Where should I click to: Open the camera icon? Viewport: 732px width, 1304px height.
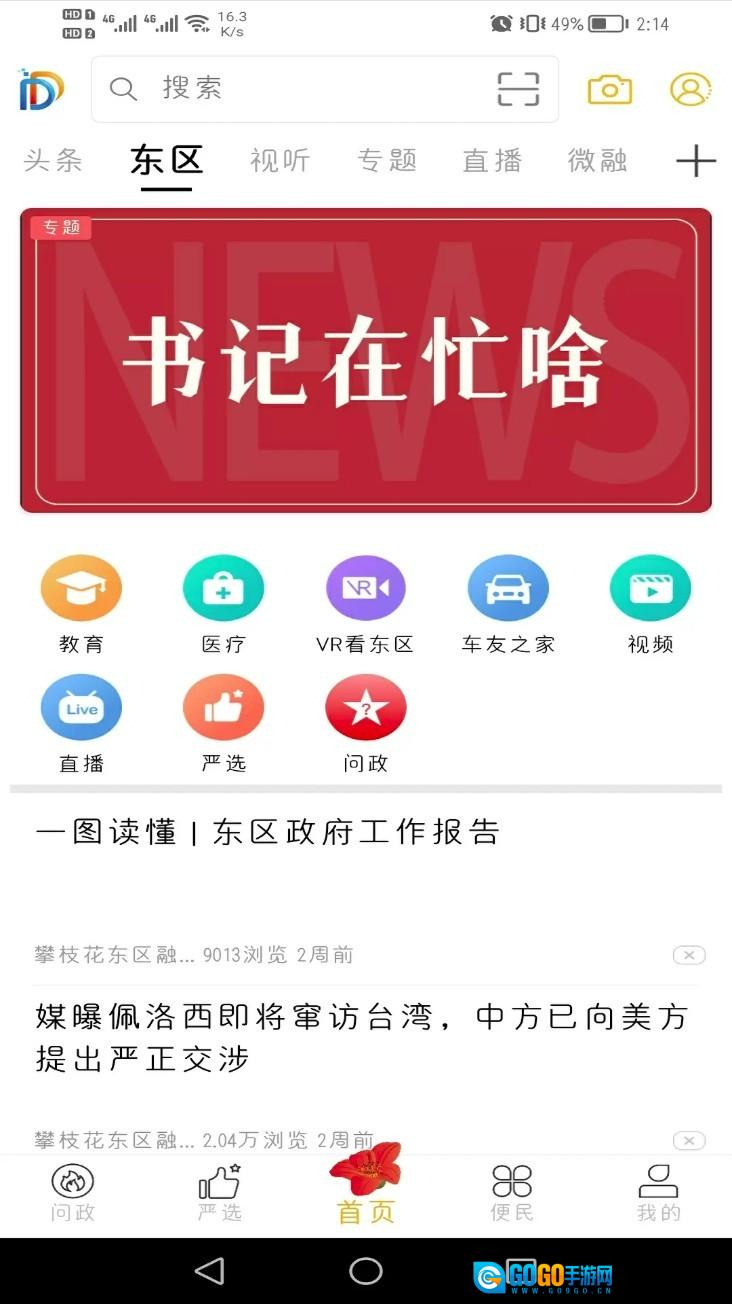(x=609, y=89)
